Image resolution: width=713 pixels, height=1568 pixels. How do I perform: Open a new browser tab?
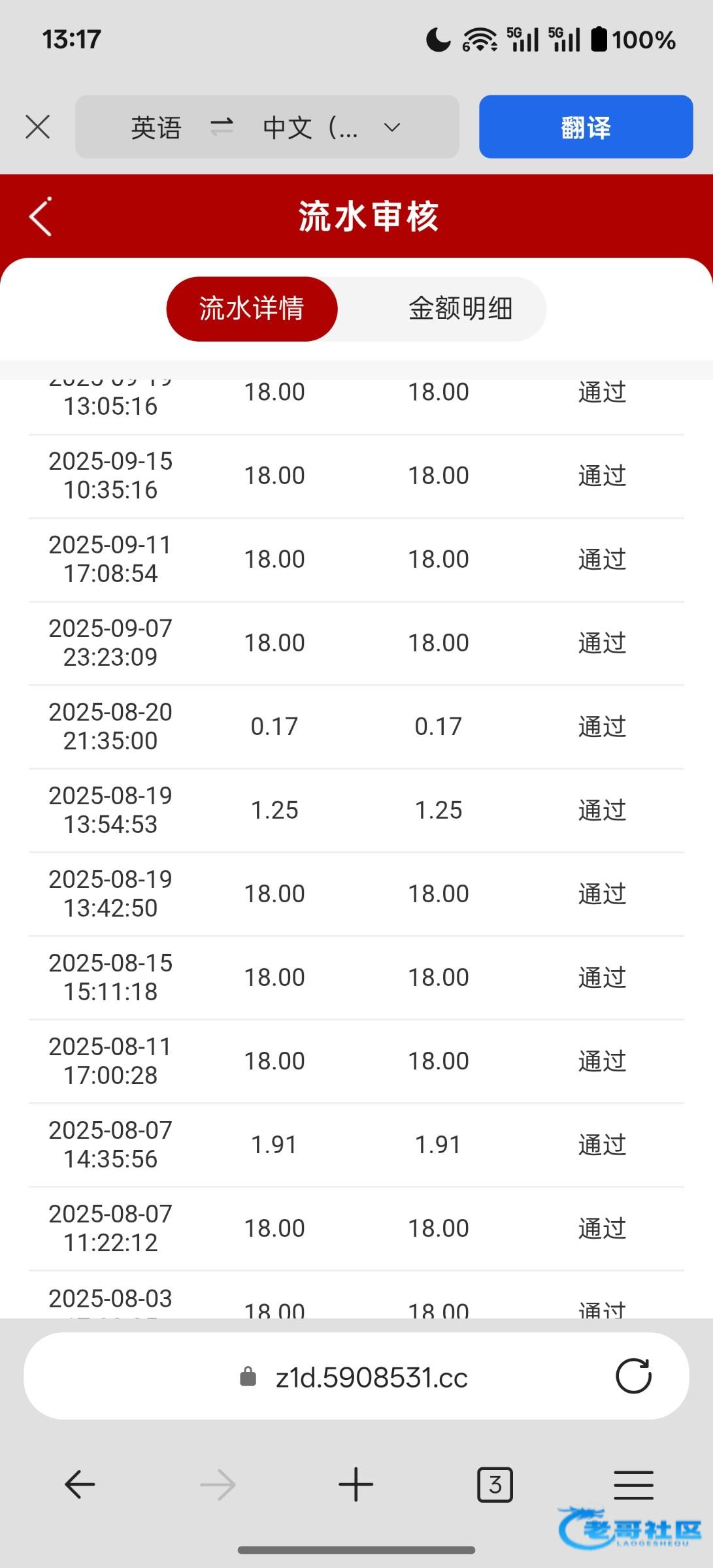pyautogui.click(x=356, y=1484)
